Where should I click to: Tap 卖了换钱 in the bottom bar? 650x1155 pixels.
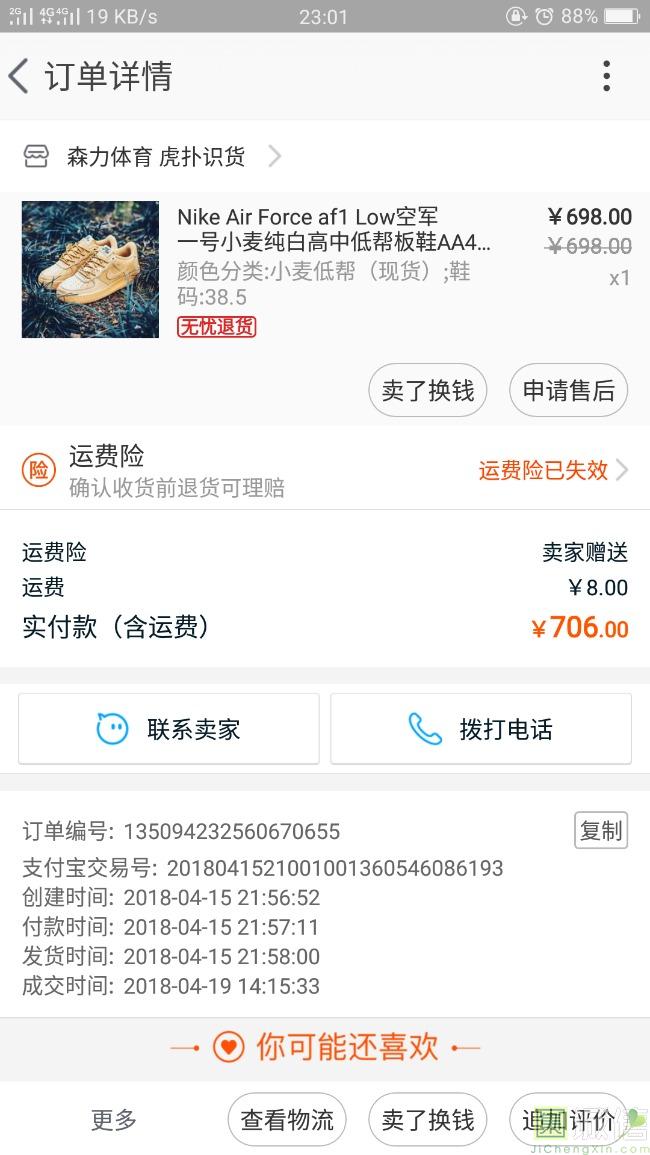(428, 1120)
